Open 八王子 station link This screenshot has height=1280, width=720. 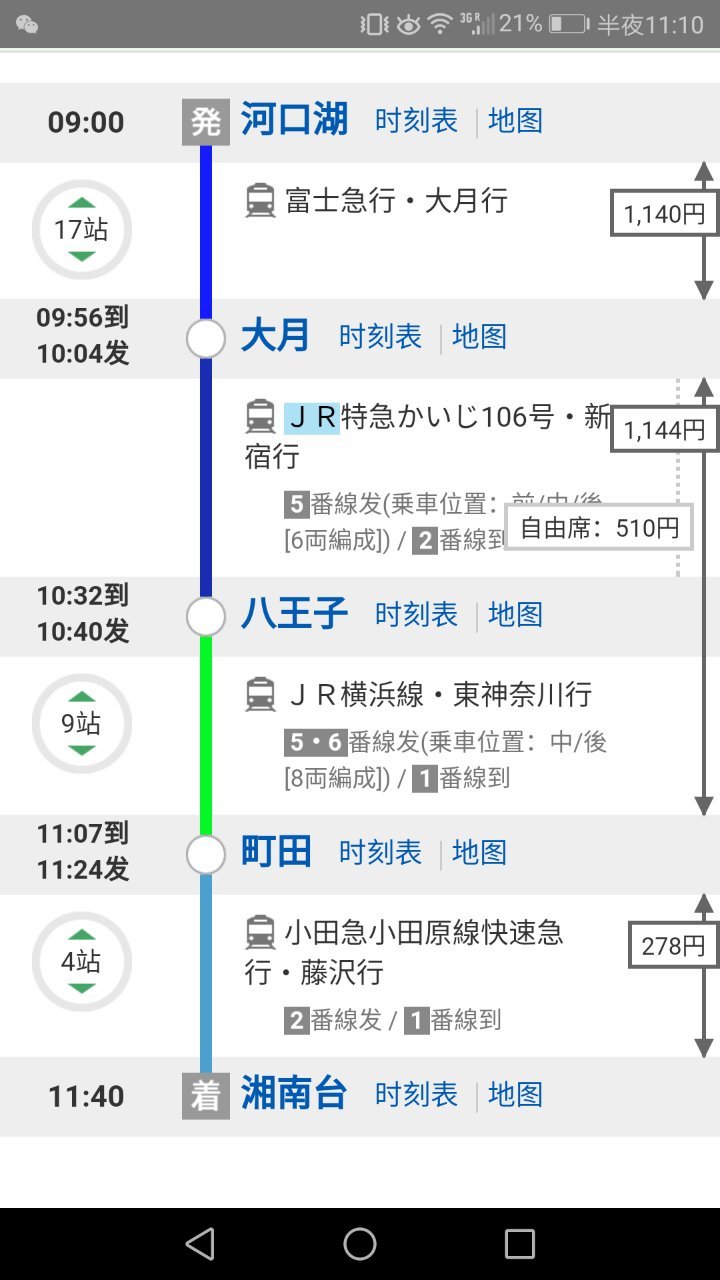pyautogui.click(x=294, y=614)
